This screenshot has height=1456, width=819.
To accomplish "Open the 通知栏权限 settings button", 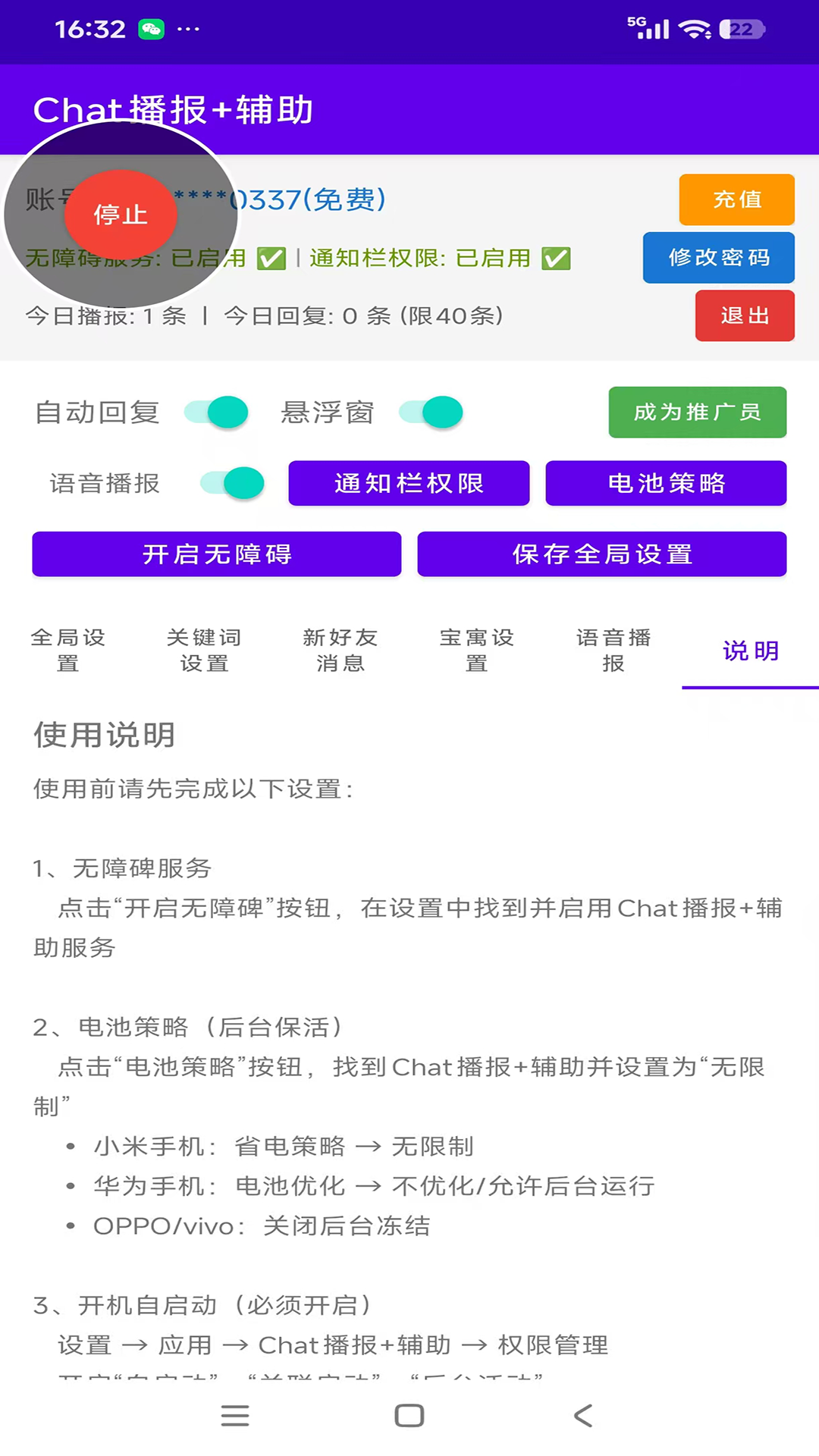I will 409,483.
